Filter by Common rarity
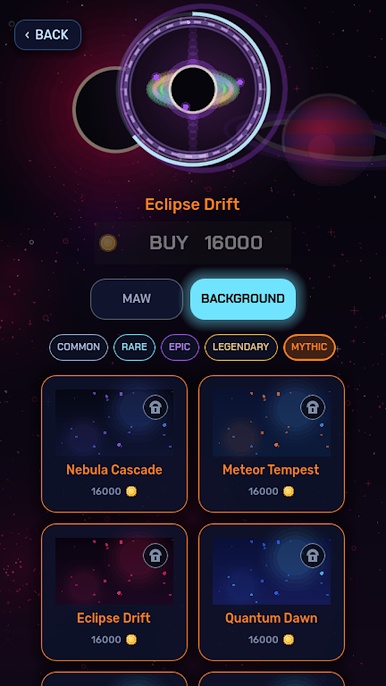This screenshot has height=686, width=386. click(x=78, y=347)
